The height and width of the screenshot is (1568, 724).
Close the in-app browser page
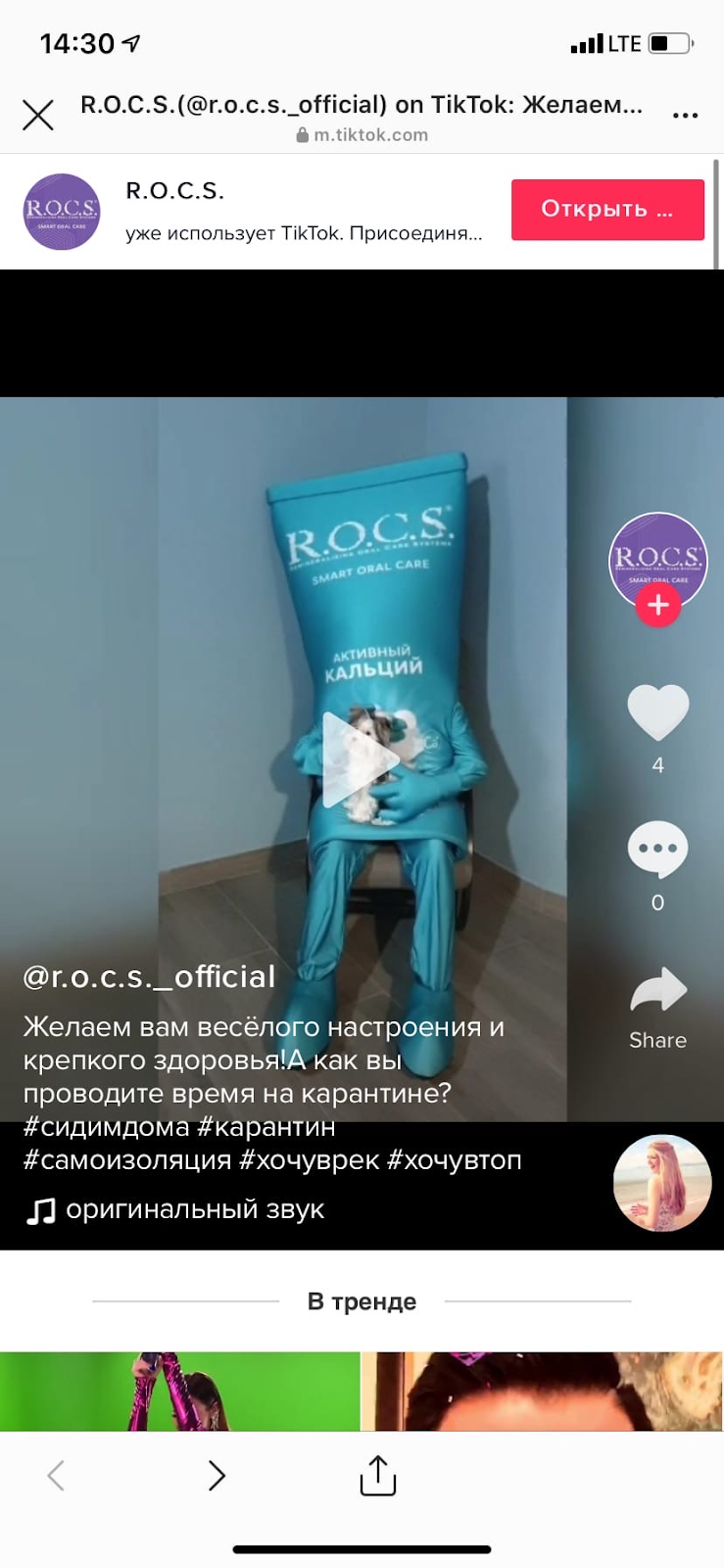pyautogui.click(x=38, y=116)
